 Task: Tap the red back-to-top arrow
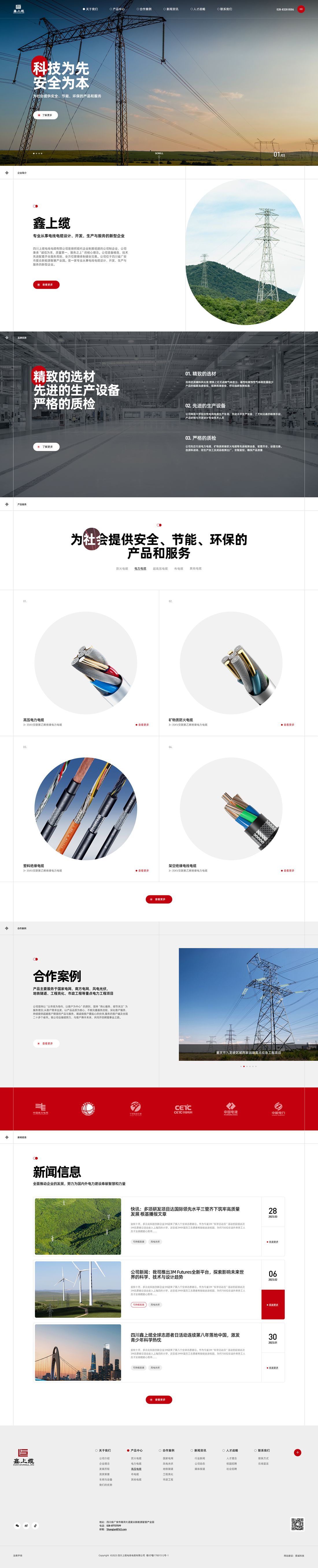click(x=297, y=1452)
